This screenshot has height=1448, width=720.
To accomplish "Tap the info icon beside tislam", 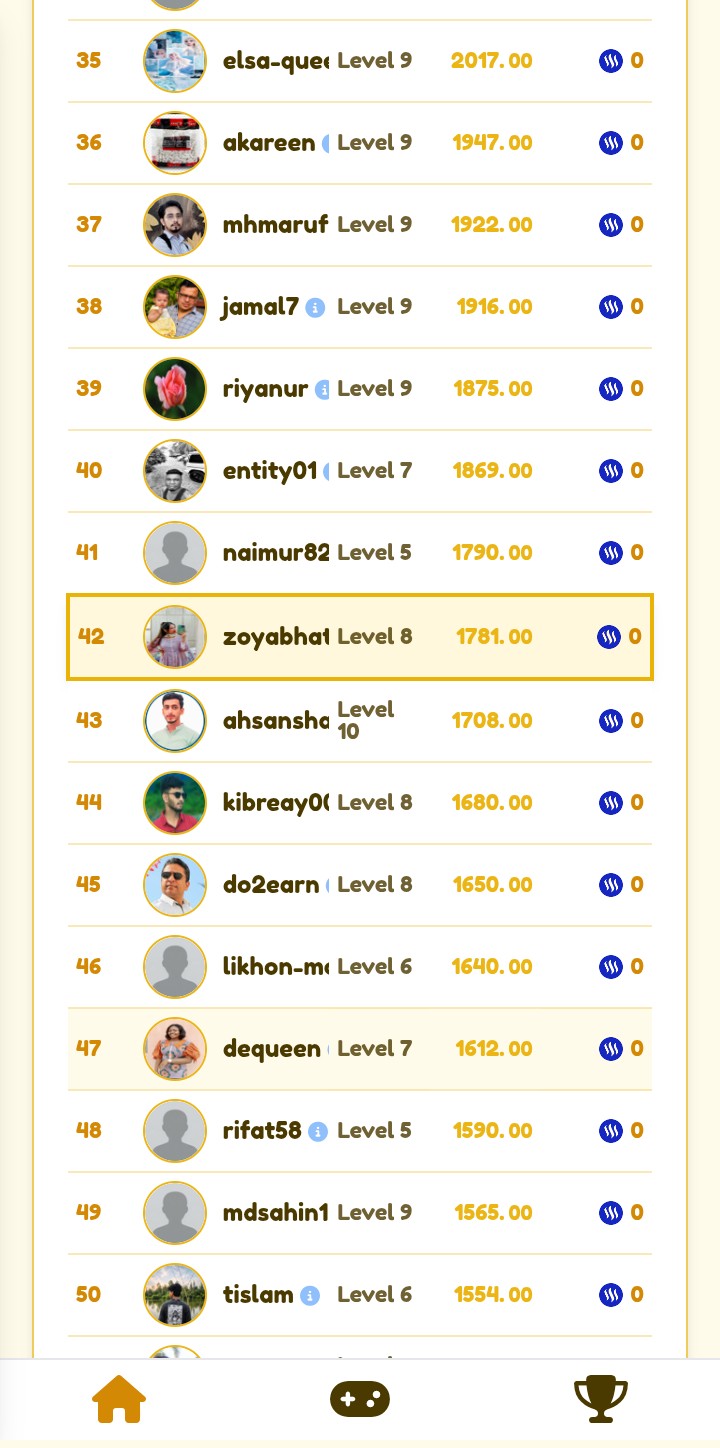I will [310, 1296].
